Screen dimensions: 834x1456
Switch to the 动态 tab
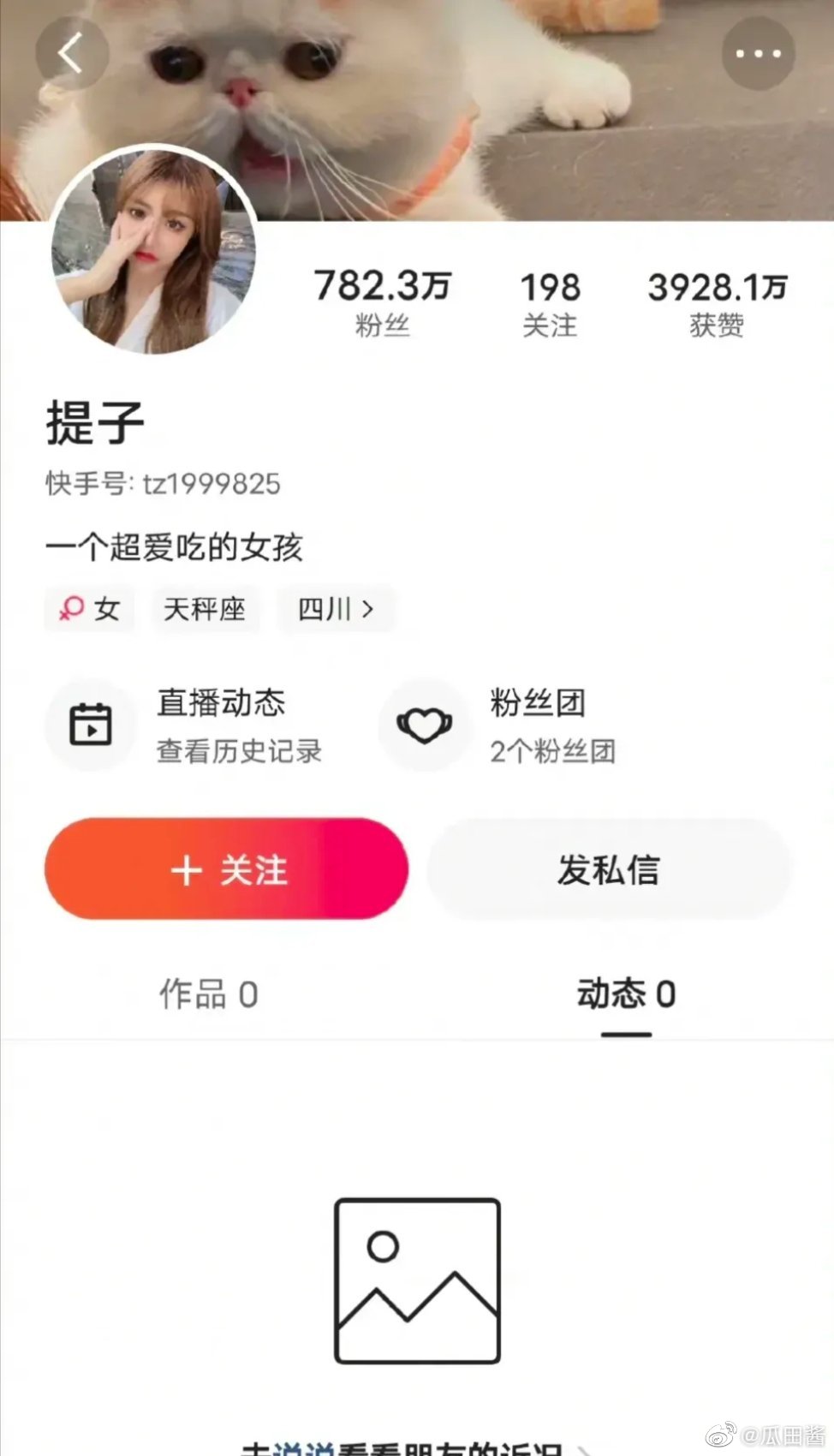coord(625,994)
